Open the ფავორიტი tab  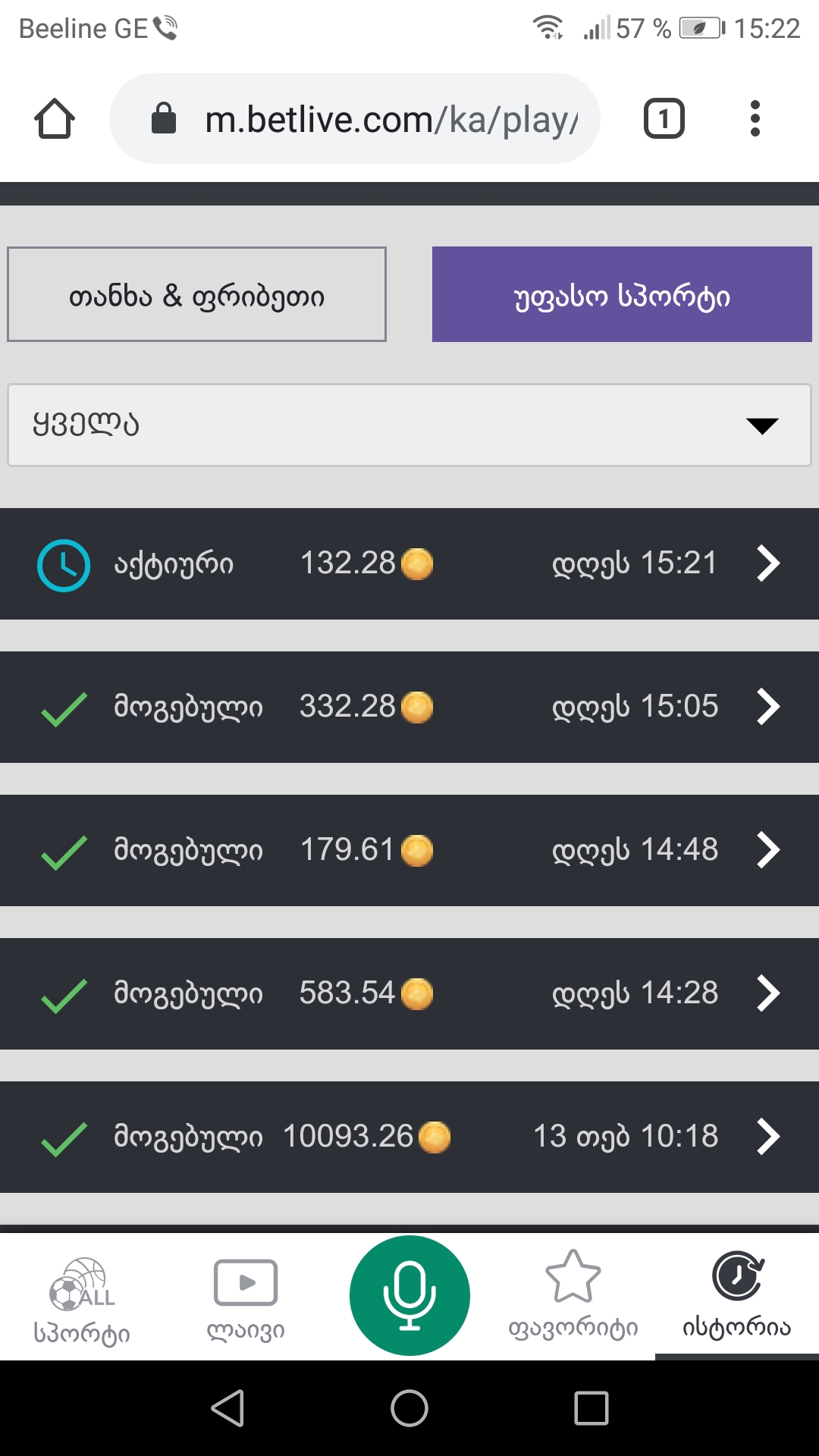pos(573,1298)
